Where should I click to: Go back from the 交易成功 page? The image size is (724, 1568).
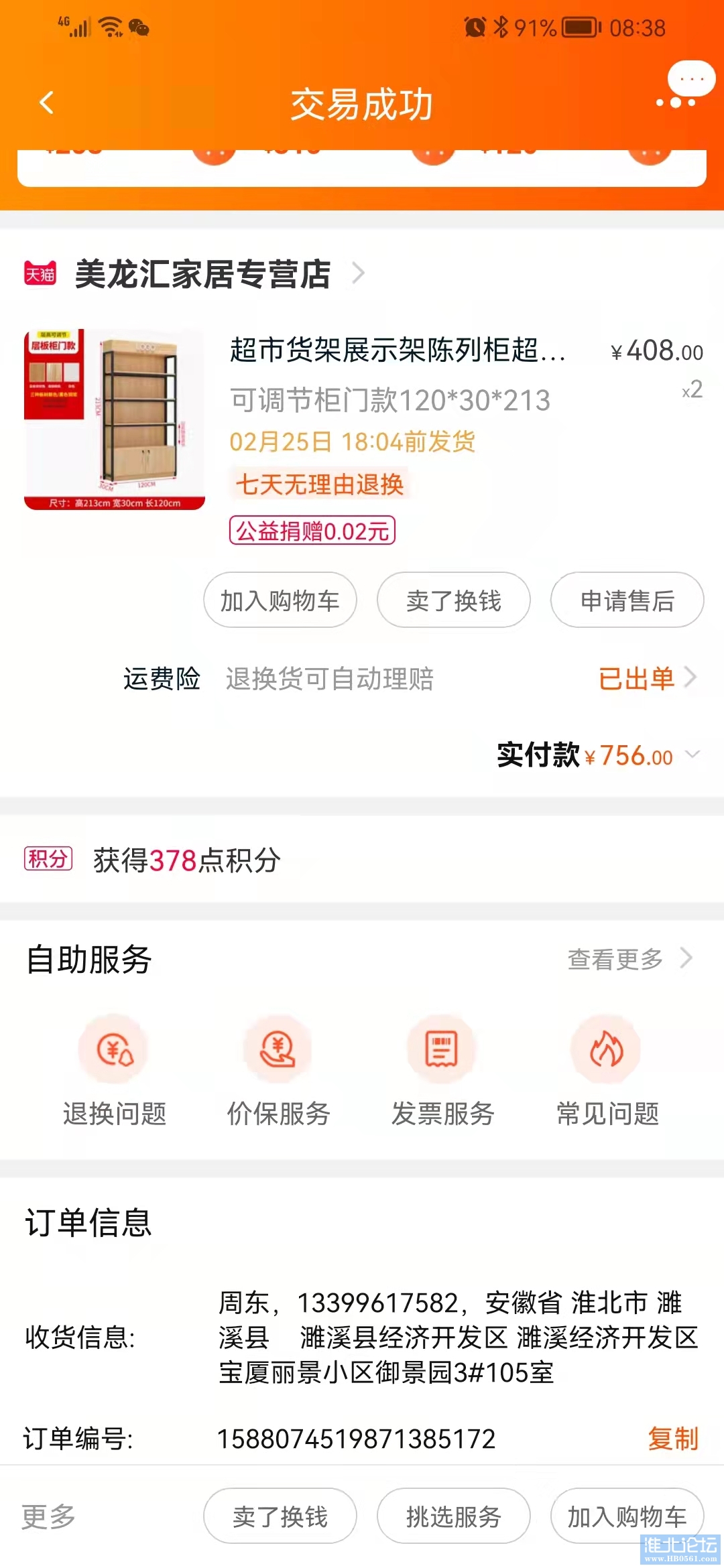pyautogui.click(x=46, y=103)
